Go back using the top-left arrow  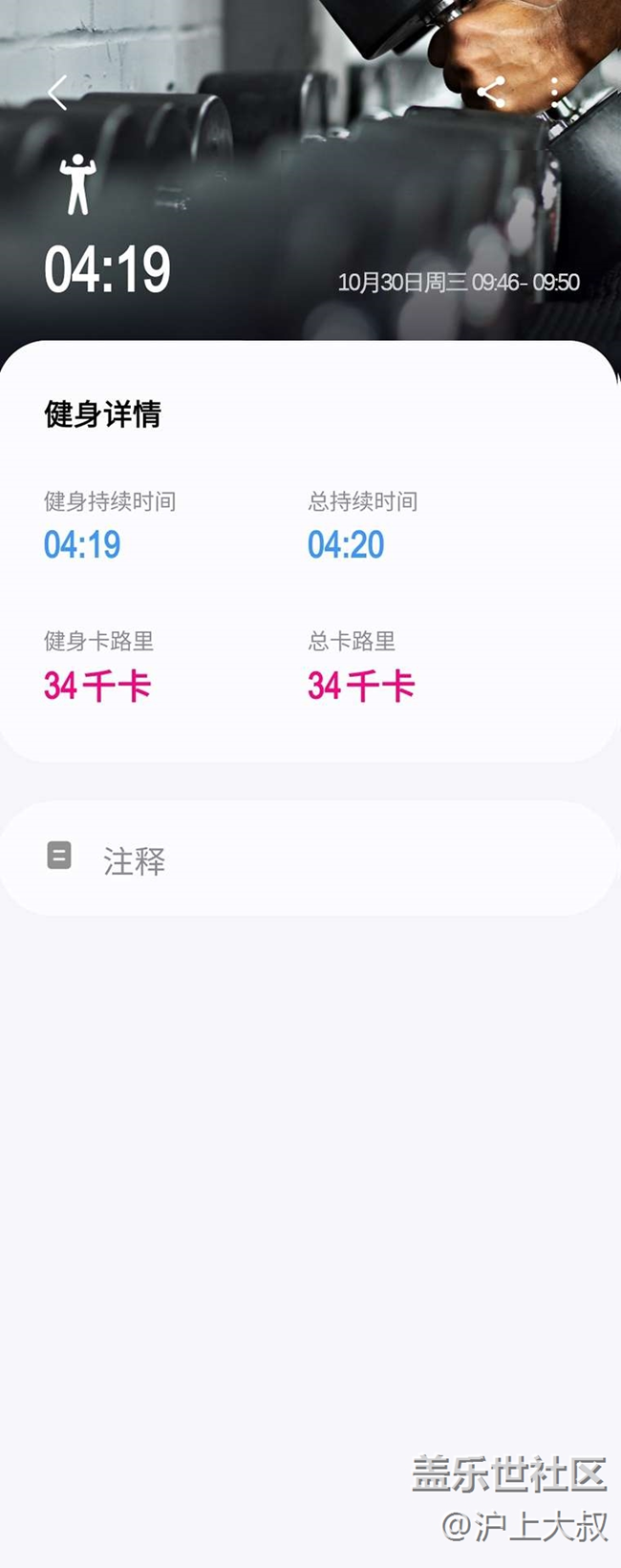click(x=58, y=93)
